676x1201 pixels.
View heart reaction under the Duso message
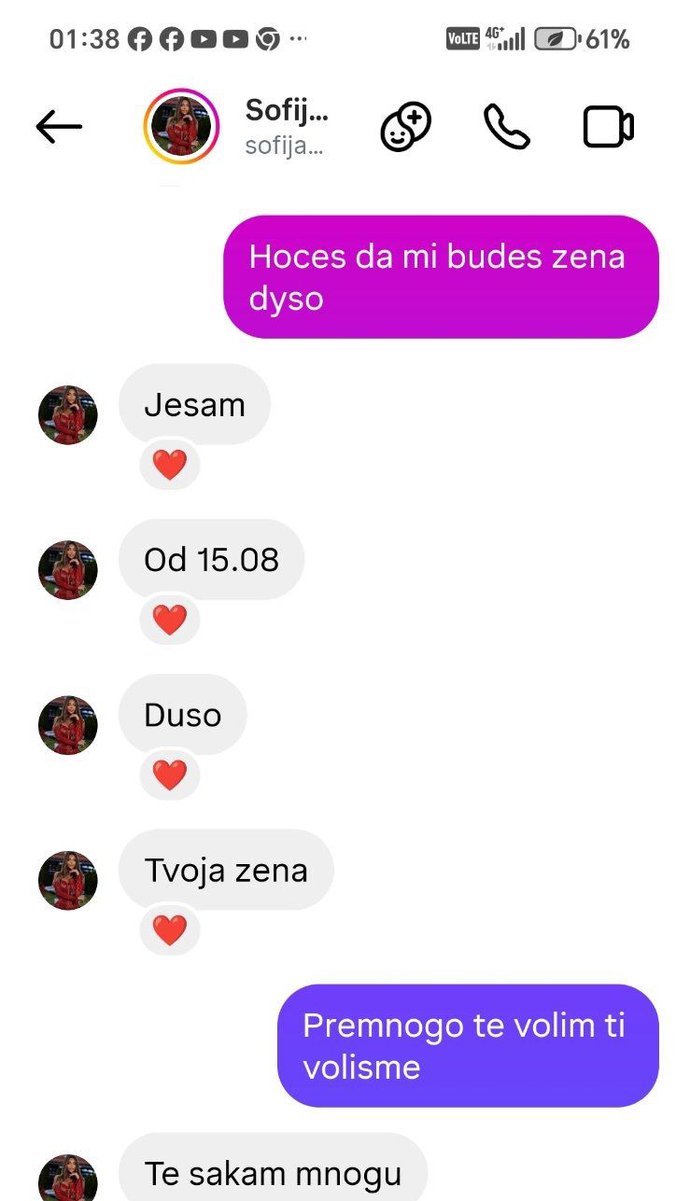[170, 775]
